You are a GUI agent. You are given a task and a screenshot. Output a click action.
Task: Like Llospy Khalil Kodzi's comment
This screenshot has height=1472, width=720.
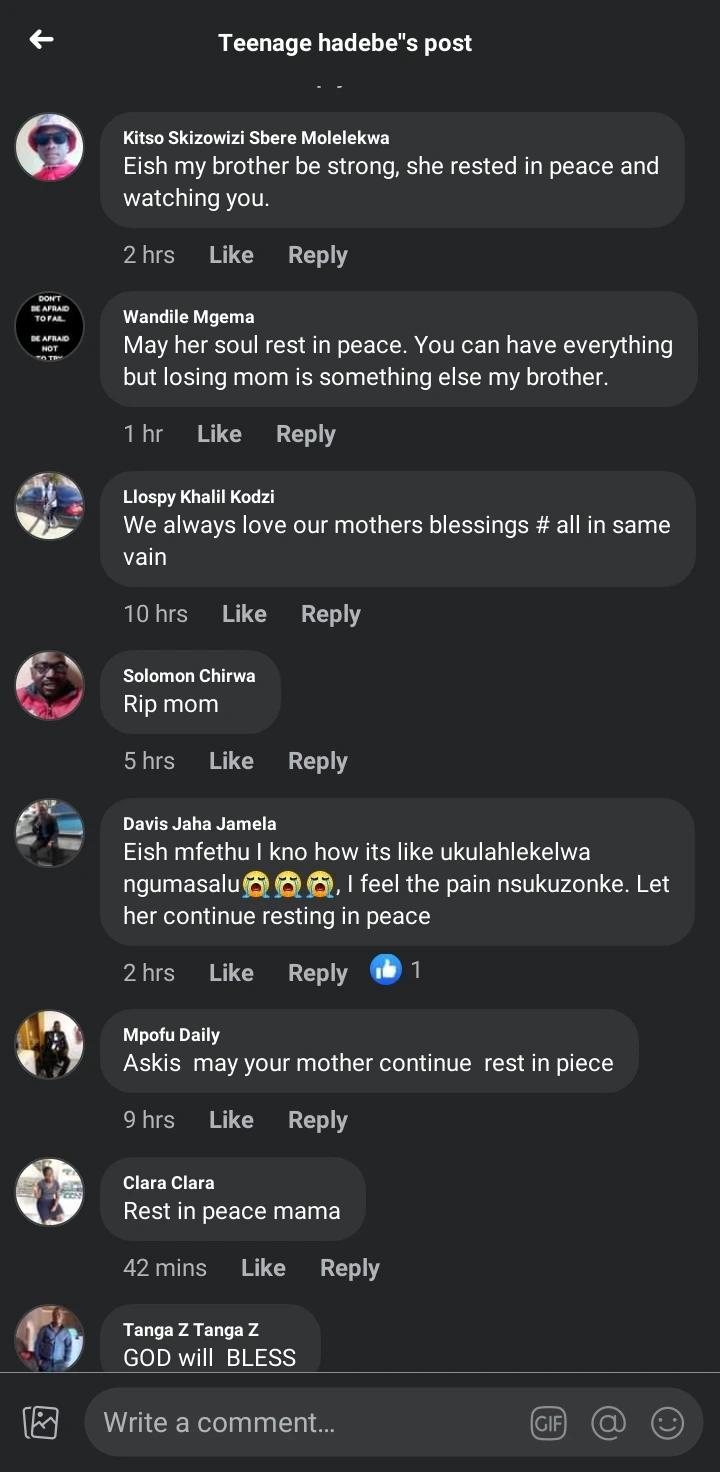(244, 614)
